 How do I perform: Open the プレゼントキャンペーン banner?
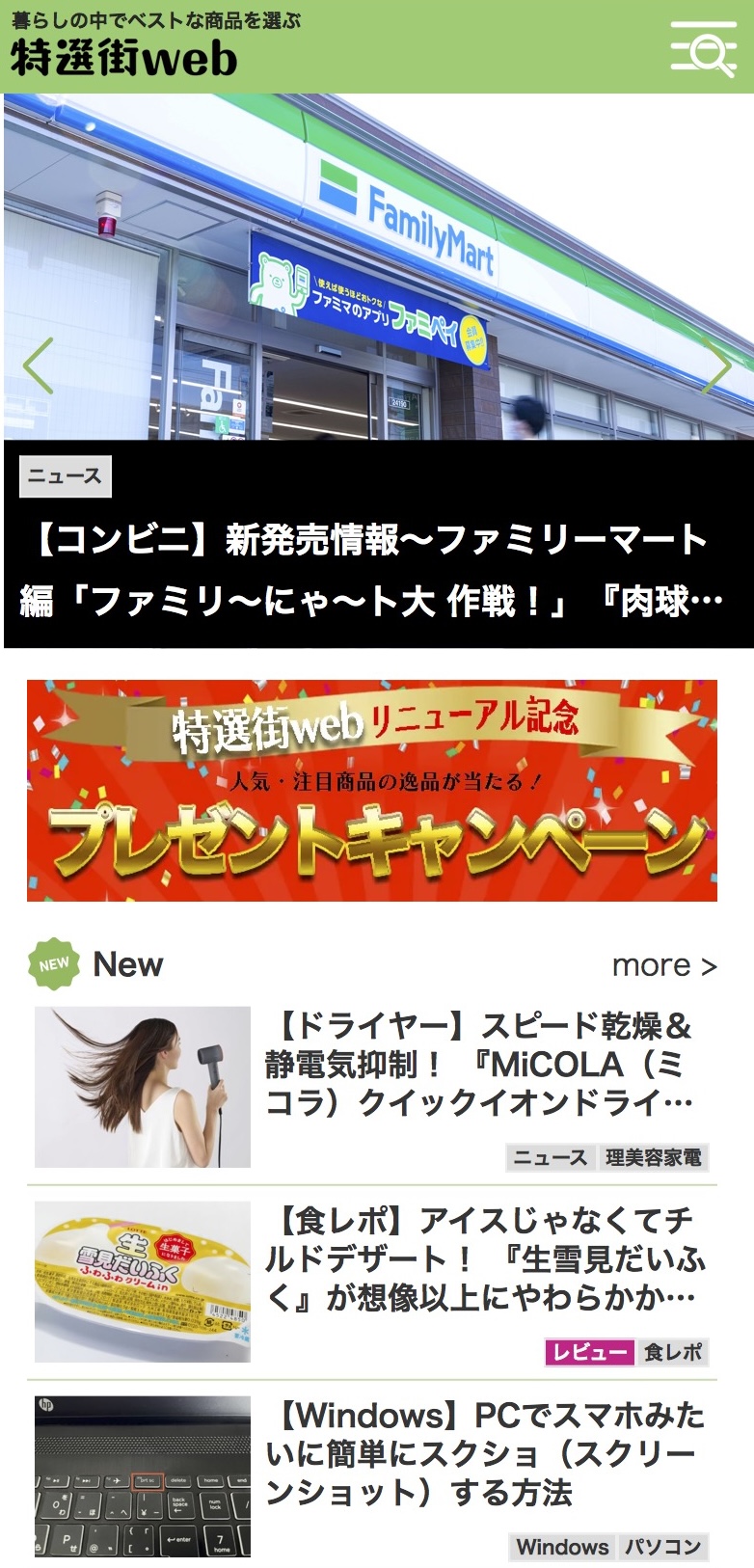372,791
